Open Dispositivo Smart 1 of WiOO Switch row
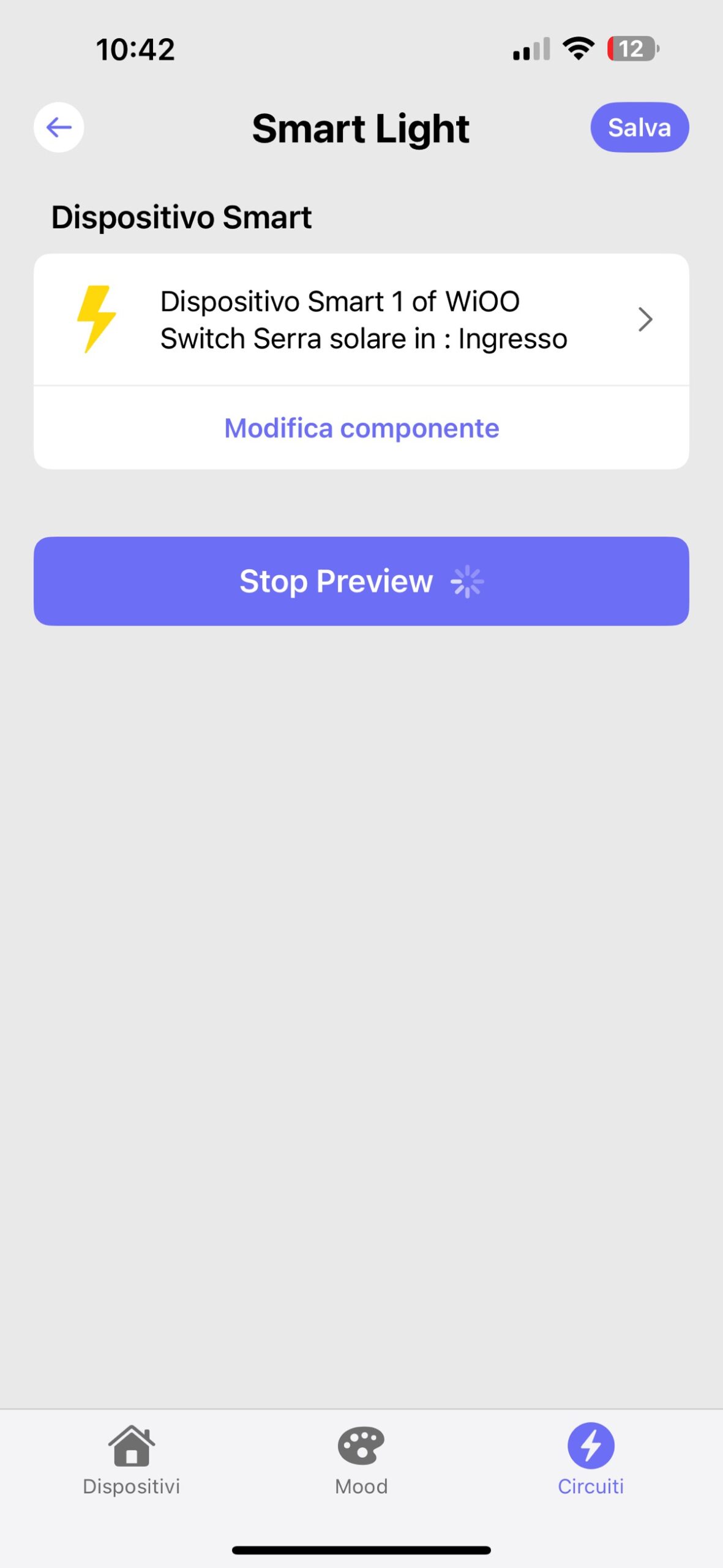The image size is (723, 1568). coord(361,320)
